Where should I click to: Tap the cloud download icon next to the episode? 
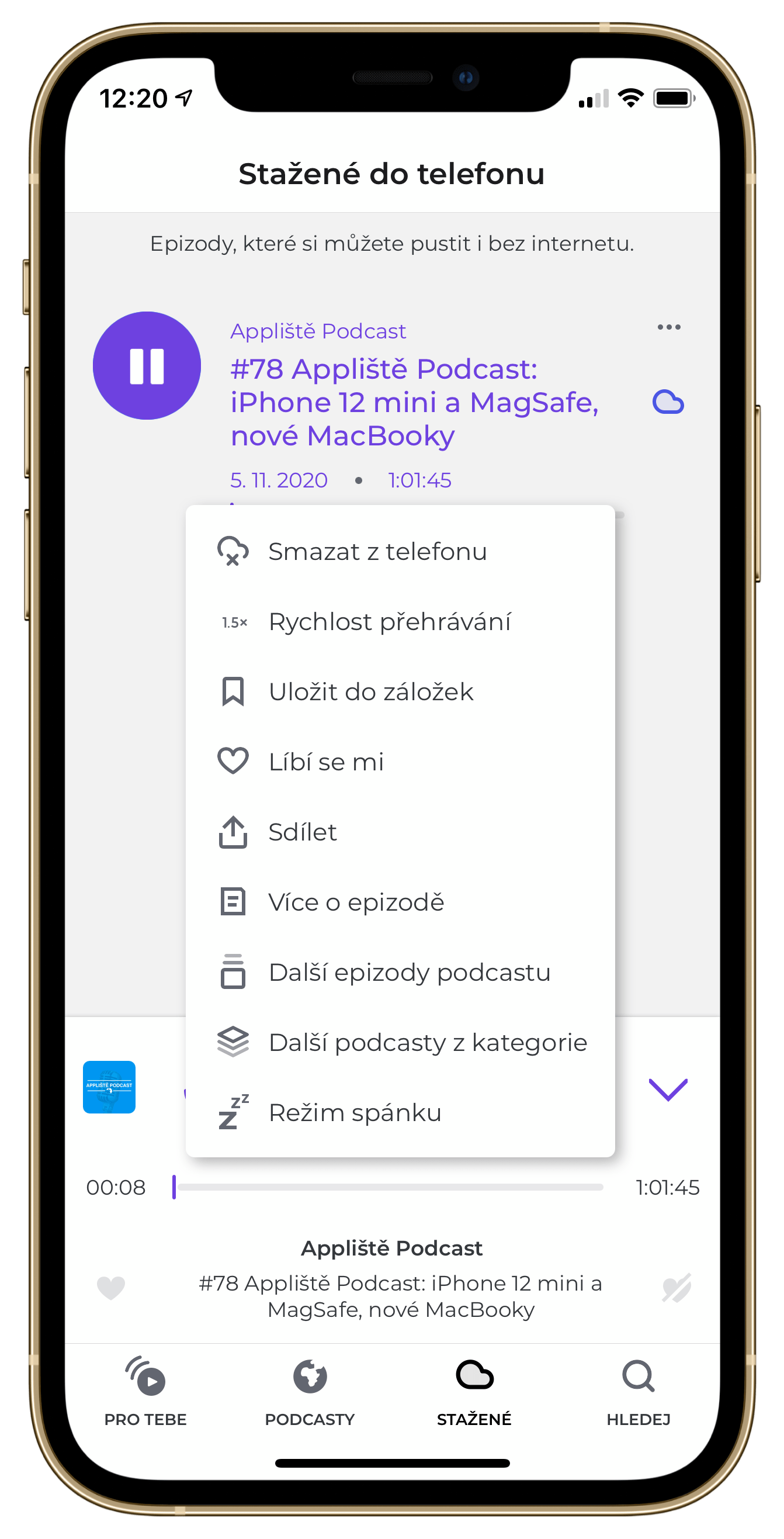(668, 402)
